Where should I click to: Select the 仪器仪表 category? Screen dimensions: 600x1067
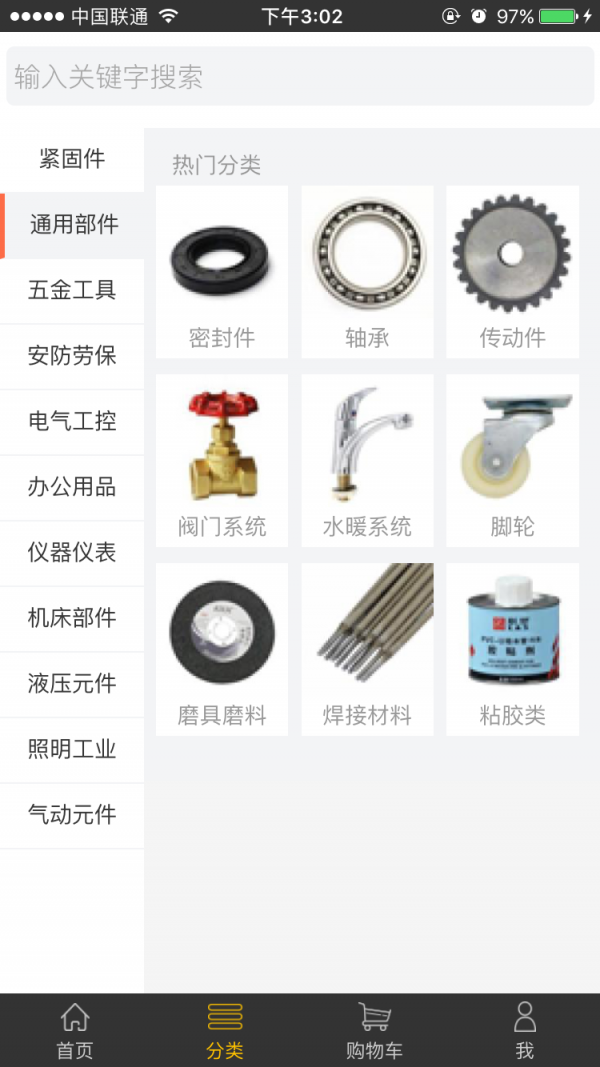72,552
